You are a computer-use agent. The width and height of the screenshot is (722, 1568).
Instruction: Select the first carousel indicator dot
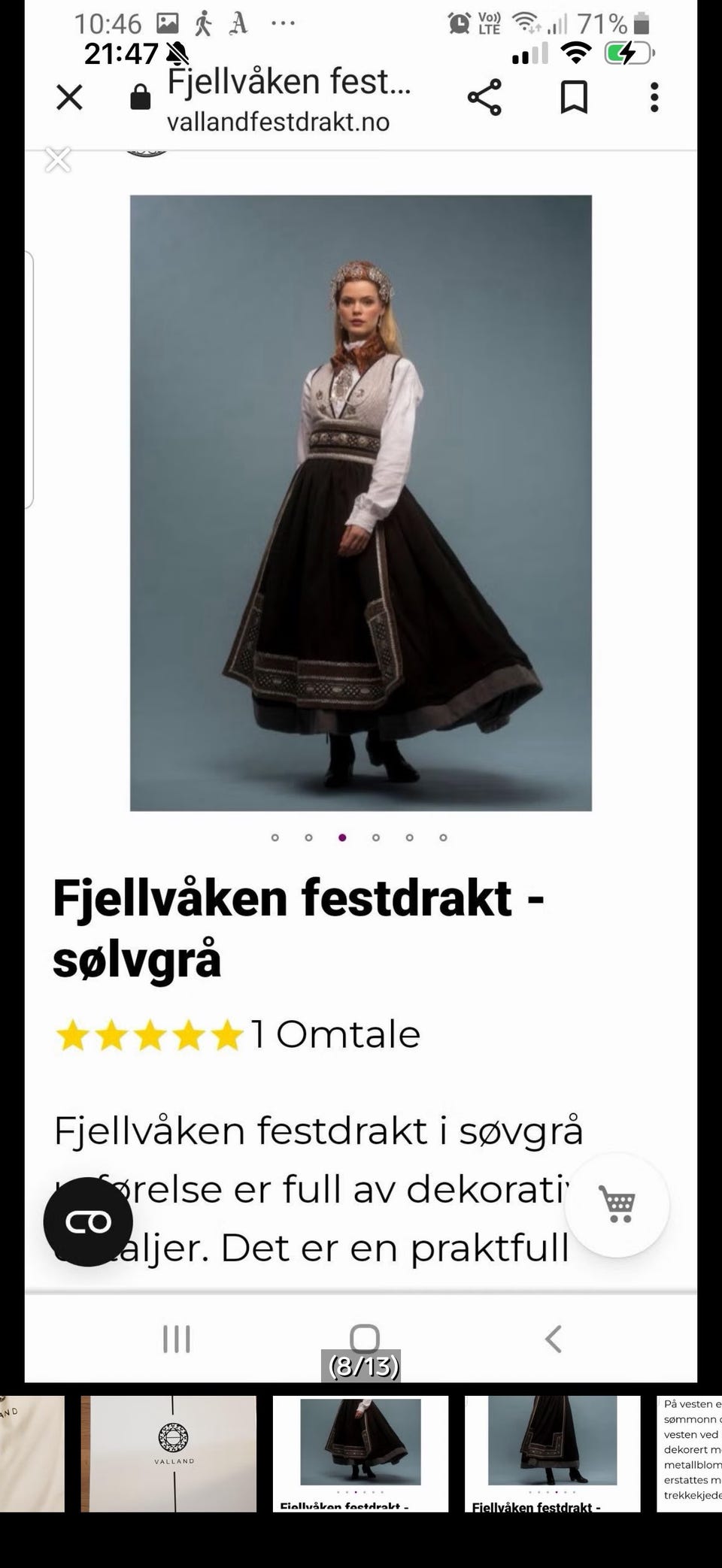[275, 837]
